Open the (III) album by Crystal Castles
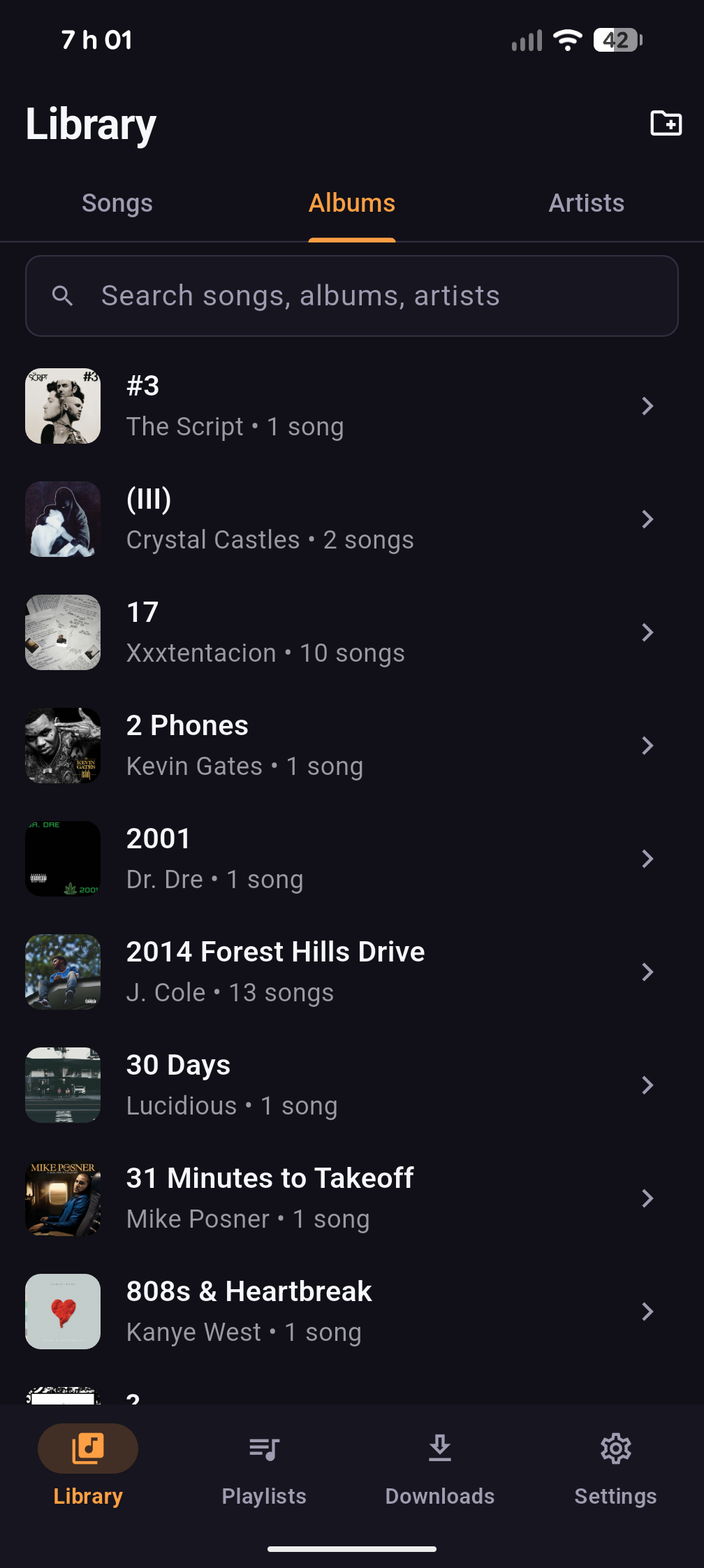 (352, 519)
